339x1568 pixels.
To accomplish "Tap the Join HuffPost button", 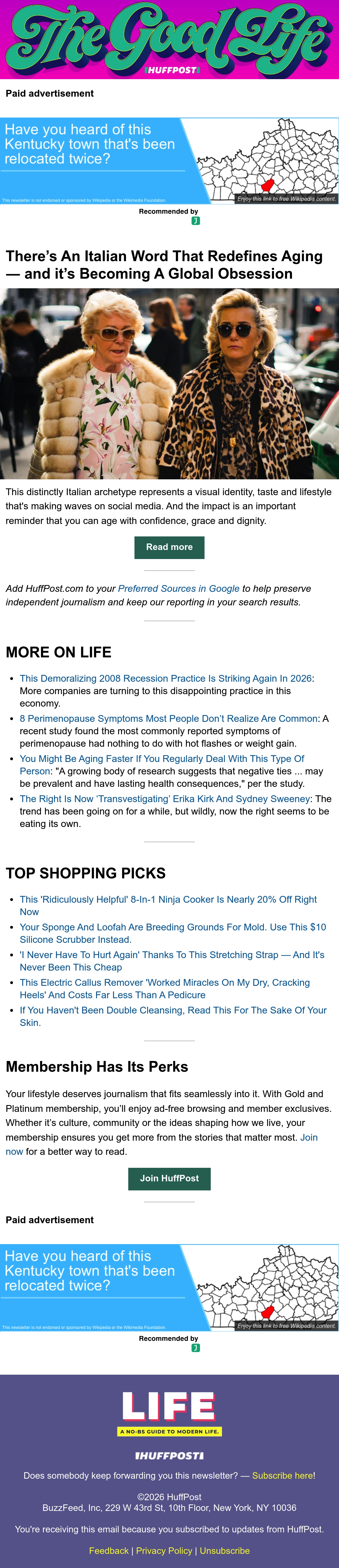I will 169,1179.
